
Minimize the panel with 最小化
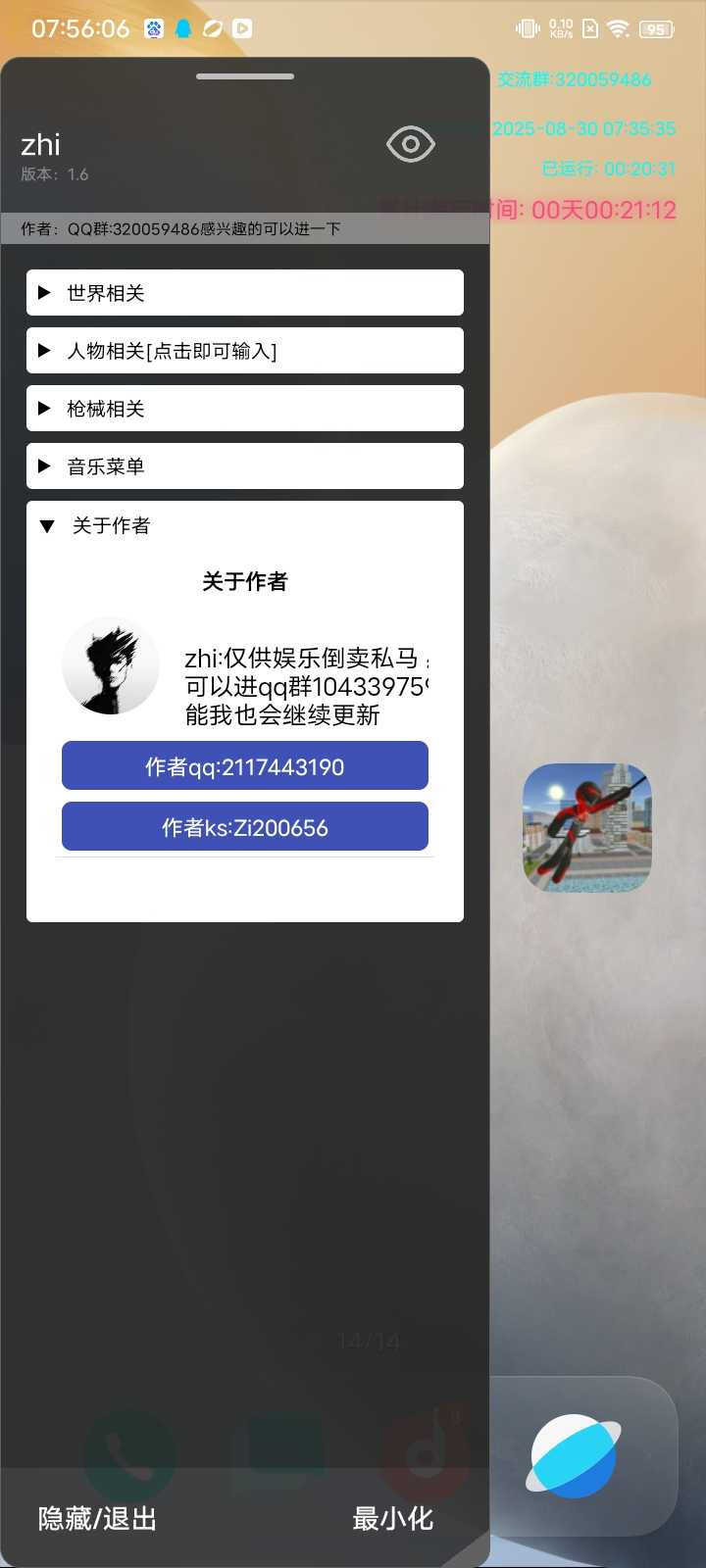coord(392,1518)
